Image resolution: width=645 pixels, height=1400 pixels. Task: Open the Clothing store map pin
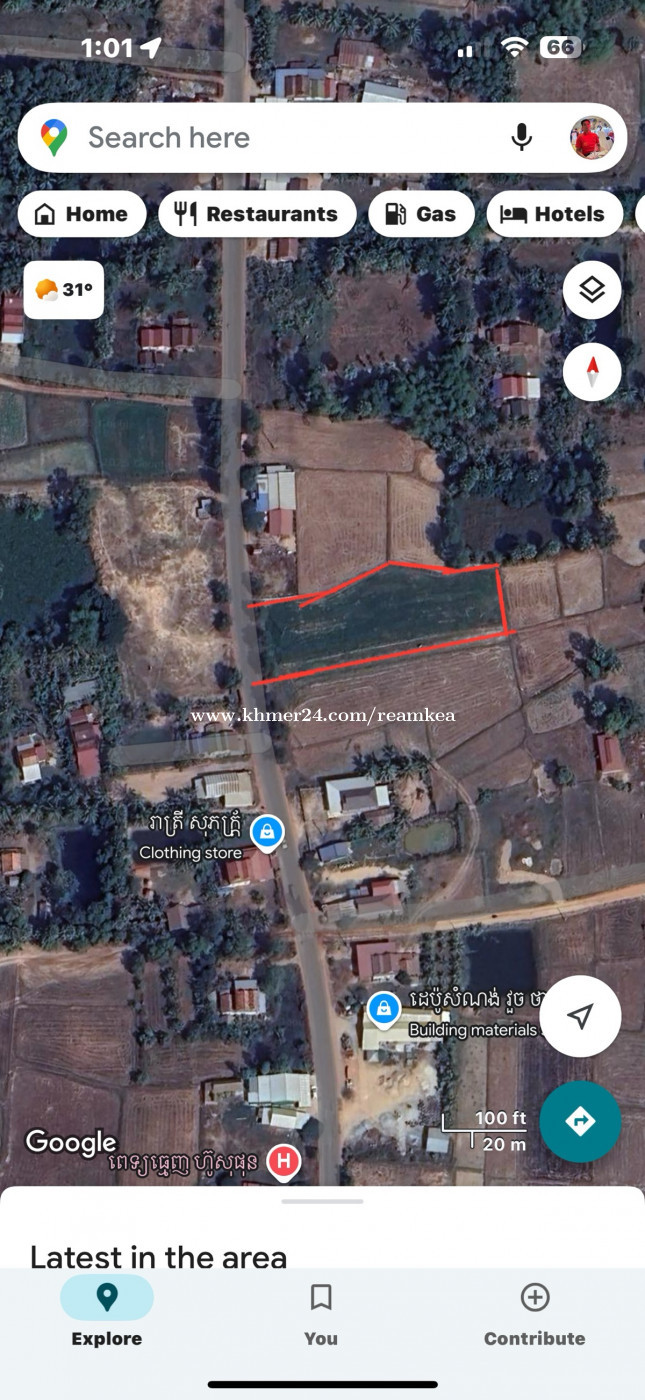pyautogui.click(x=266, y=832)
